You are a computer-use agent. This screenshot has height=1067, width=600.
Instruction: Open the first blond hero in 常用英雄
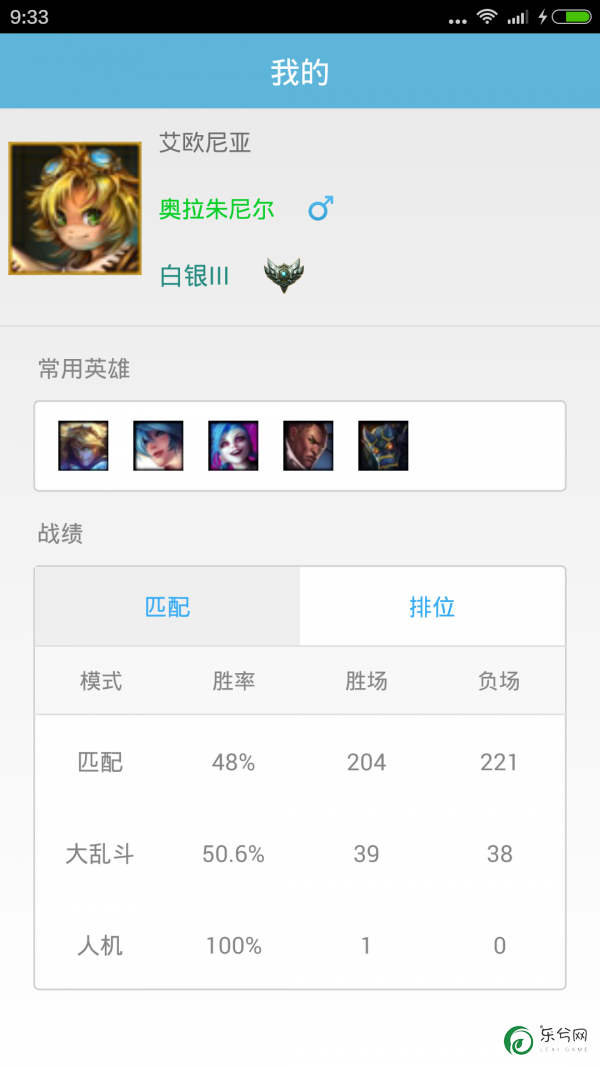[83, 446]
